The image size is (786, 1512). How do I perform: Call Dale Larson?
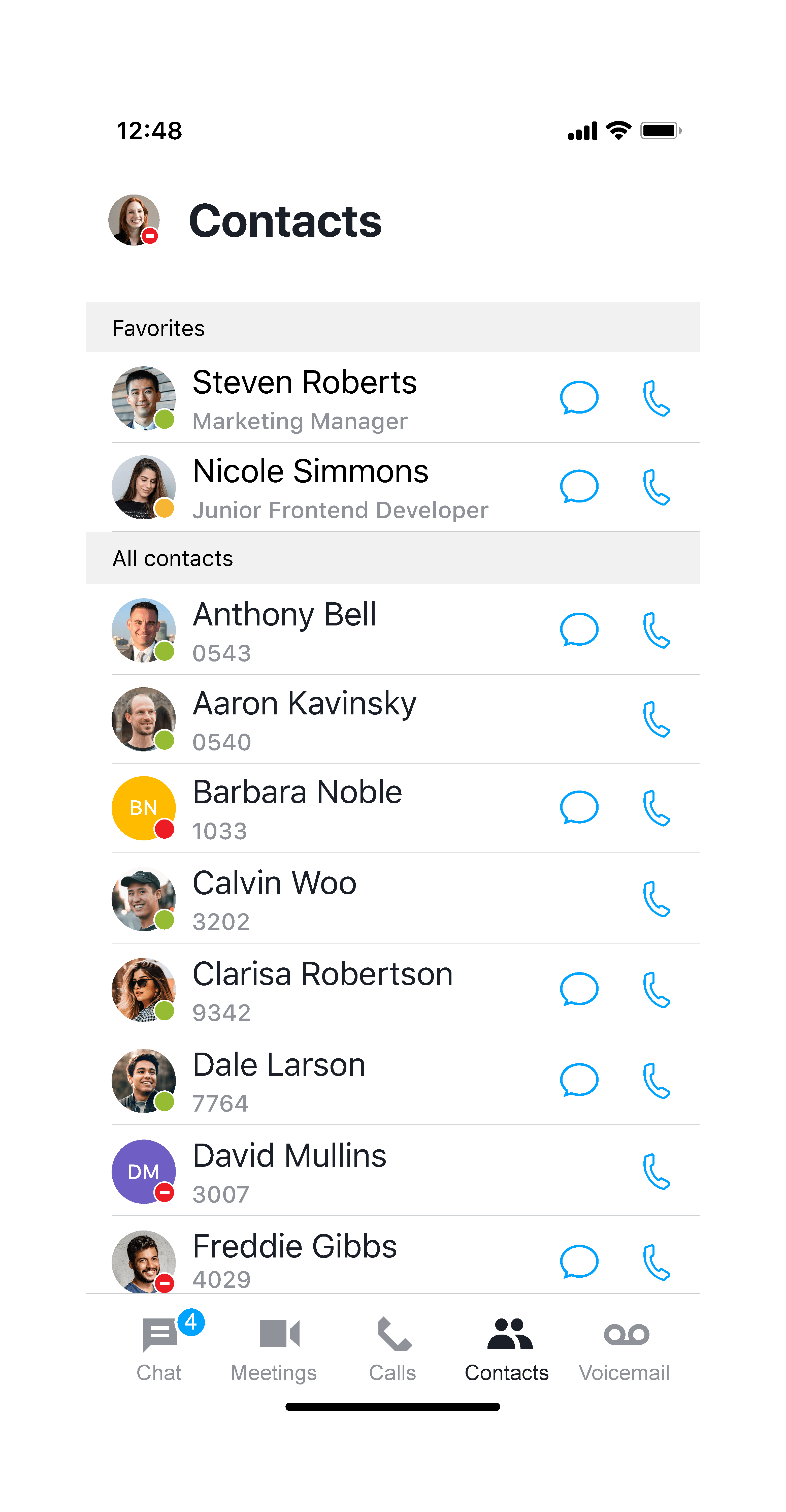coord(656,1081)
